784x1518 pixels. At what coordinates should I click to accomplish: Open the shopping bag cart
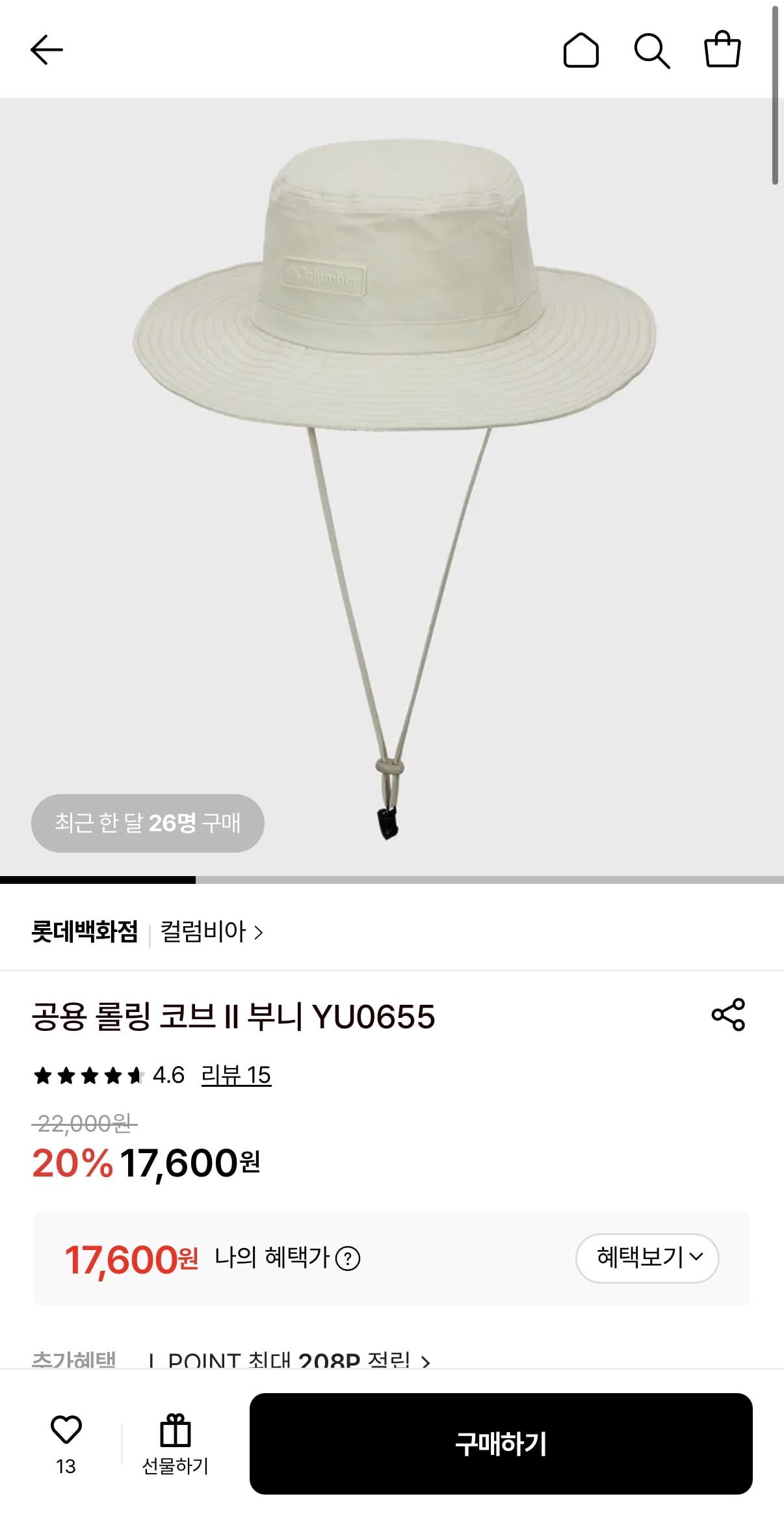click(722, 49)
